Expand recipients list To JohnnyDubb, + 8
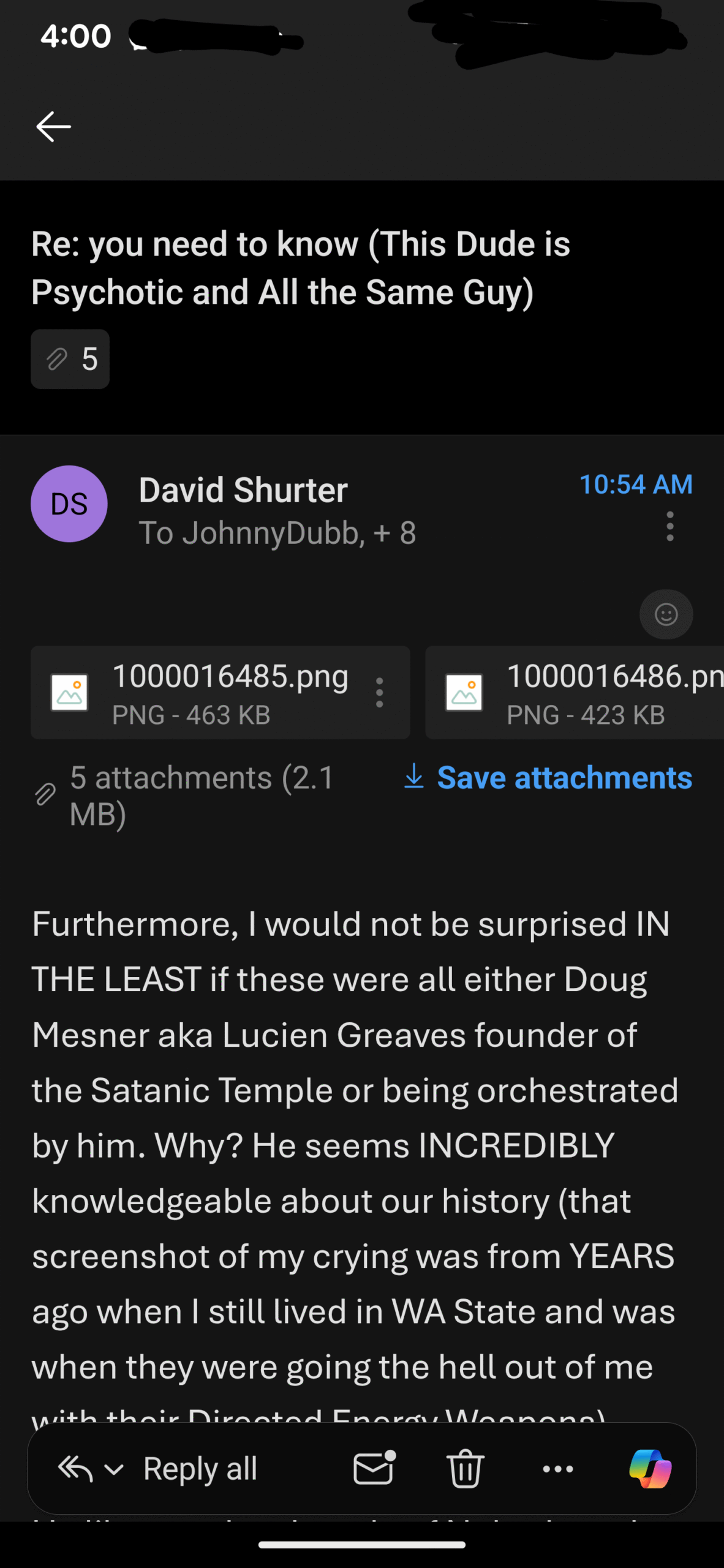 (277, 533)
